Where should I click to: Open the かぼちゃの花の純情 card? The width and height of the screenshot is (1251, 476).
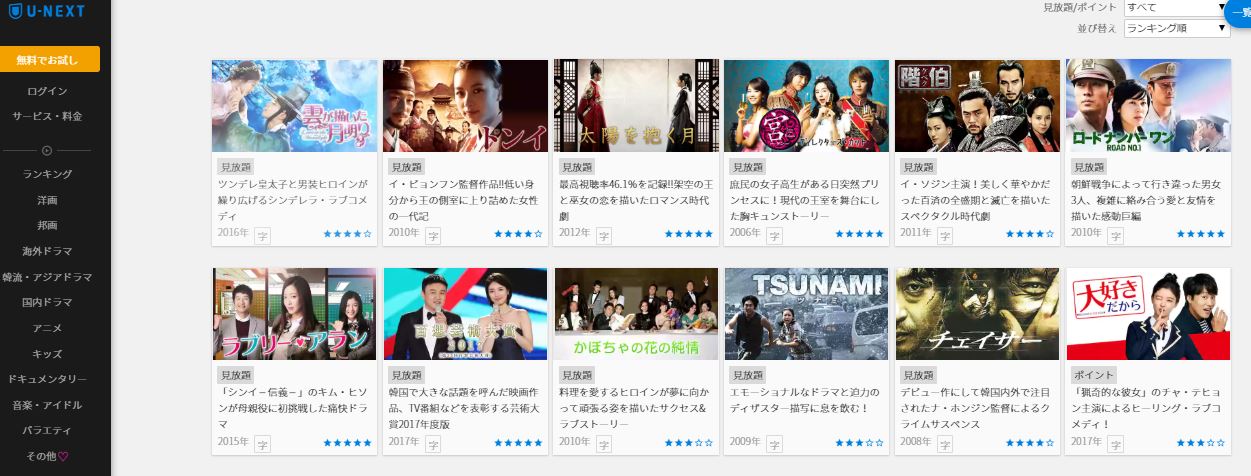click(636, 314)
